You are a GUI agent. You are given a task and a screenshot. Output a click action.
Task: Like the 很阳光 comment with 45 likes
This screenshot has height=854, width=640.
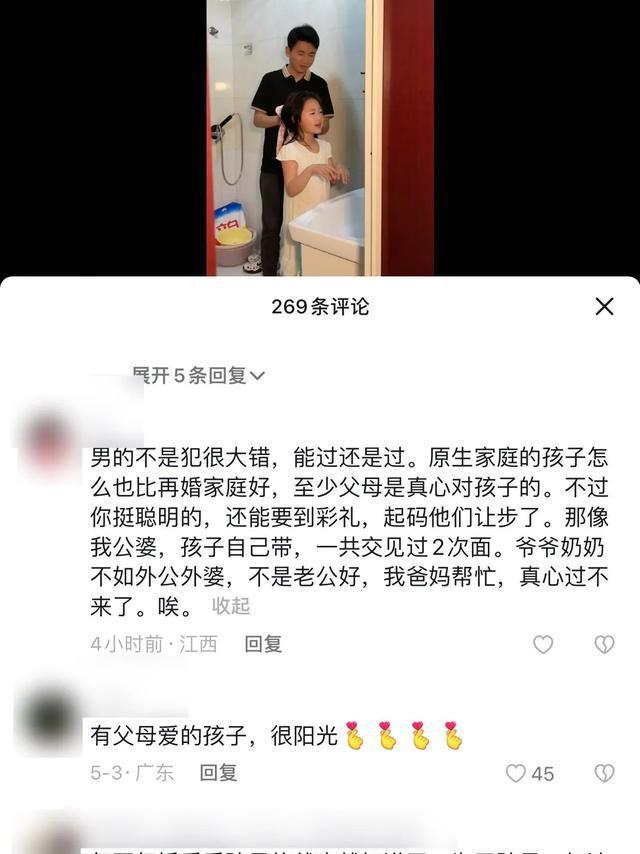516,773
